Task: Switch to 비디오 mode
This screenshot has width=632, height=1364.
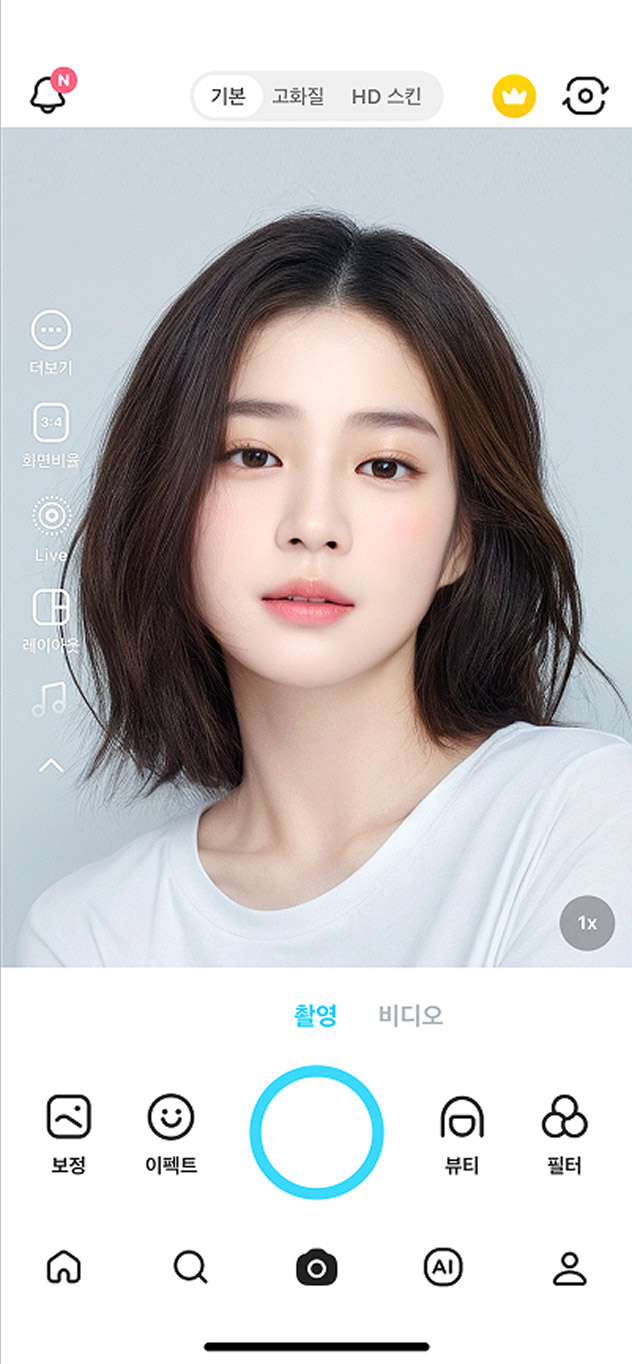Action: point(410,1015)
